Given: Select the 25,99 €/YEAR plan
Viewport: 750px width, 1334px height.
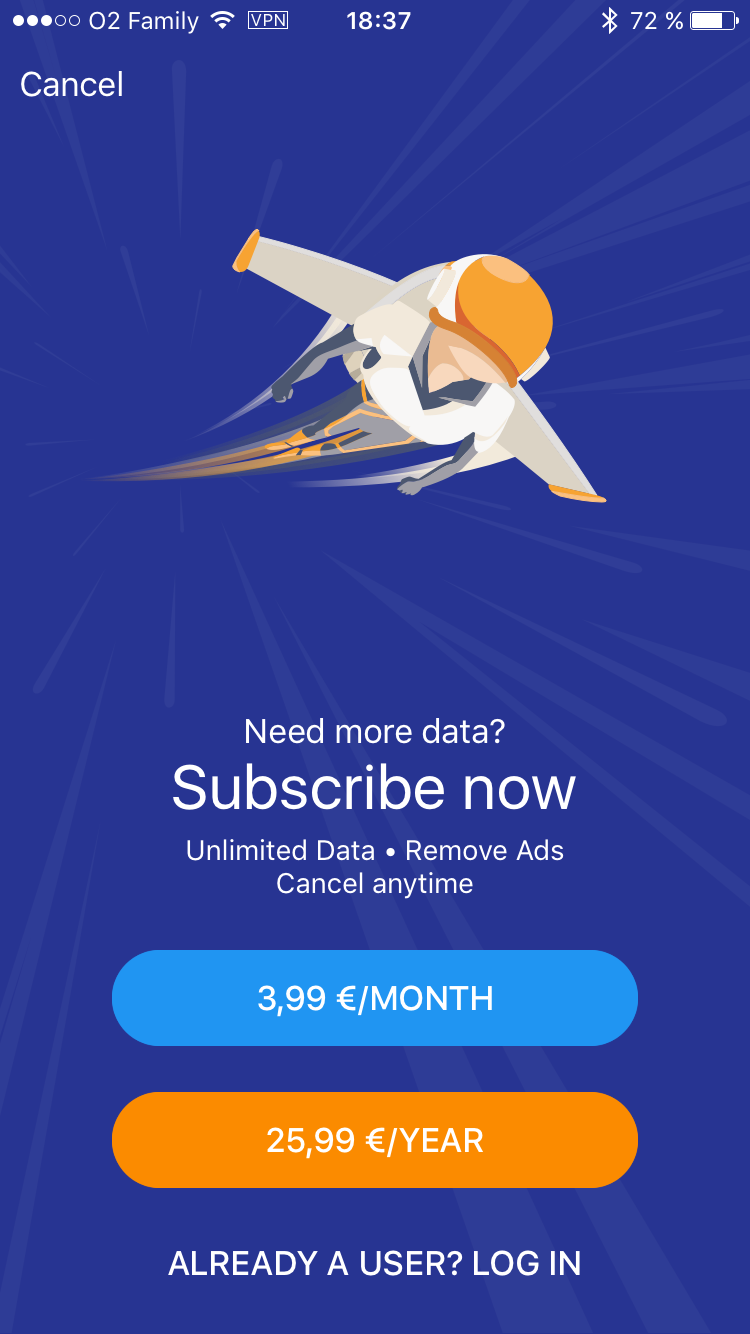Looking at the screenshot, I should 375,1140.
